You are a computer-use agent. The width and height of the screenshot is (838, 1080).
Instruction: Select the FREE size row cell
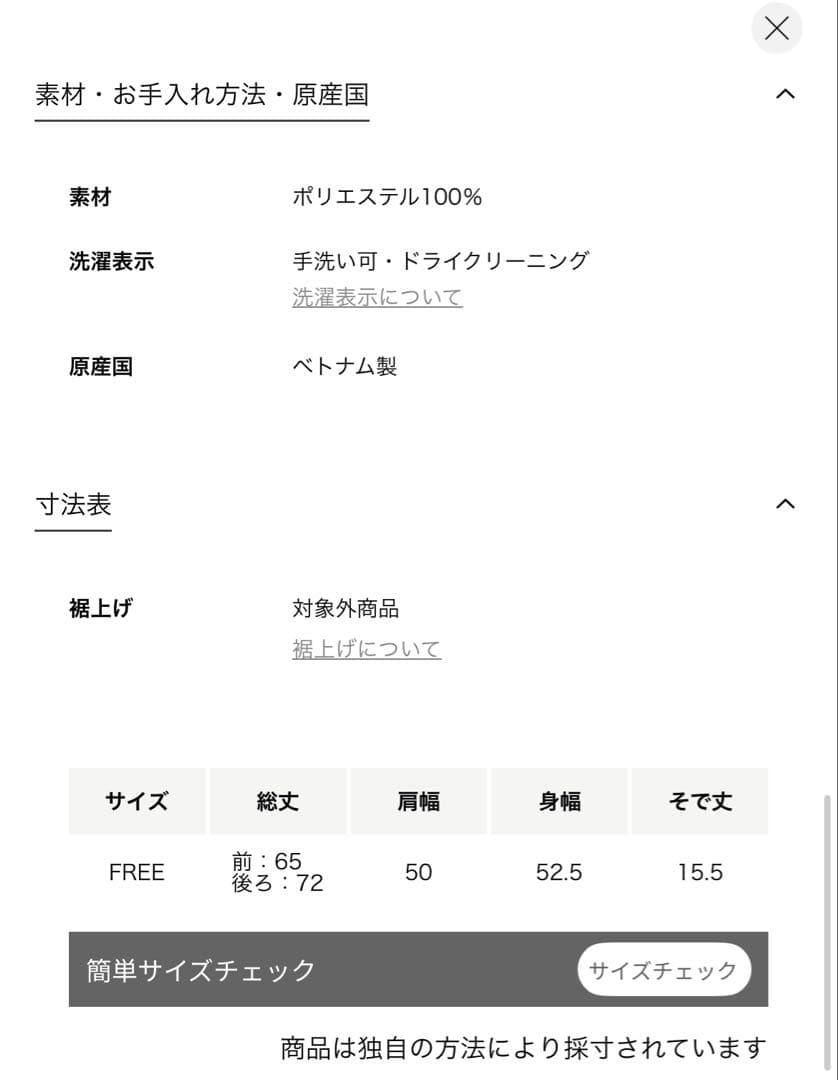coord(136,872)
